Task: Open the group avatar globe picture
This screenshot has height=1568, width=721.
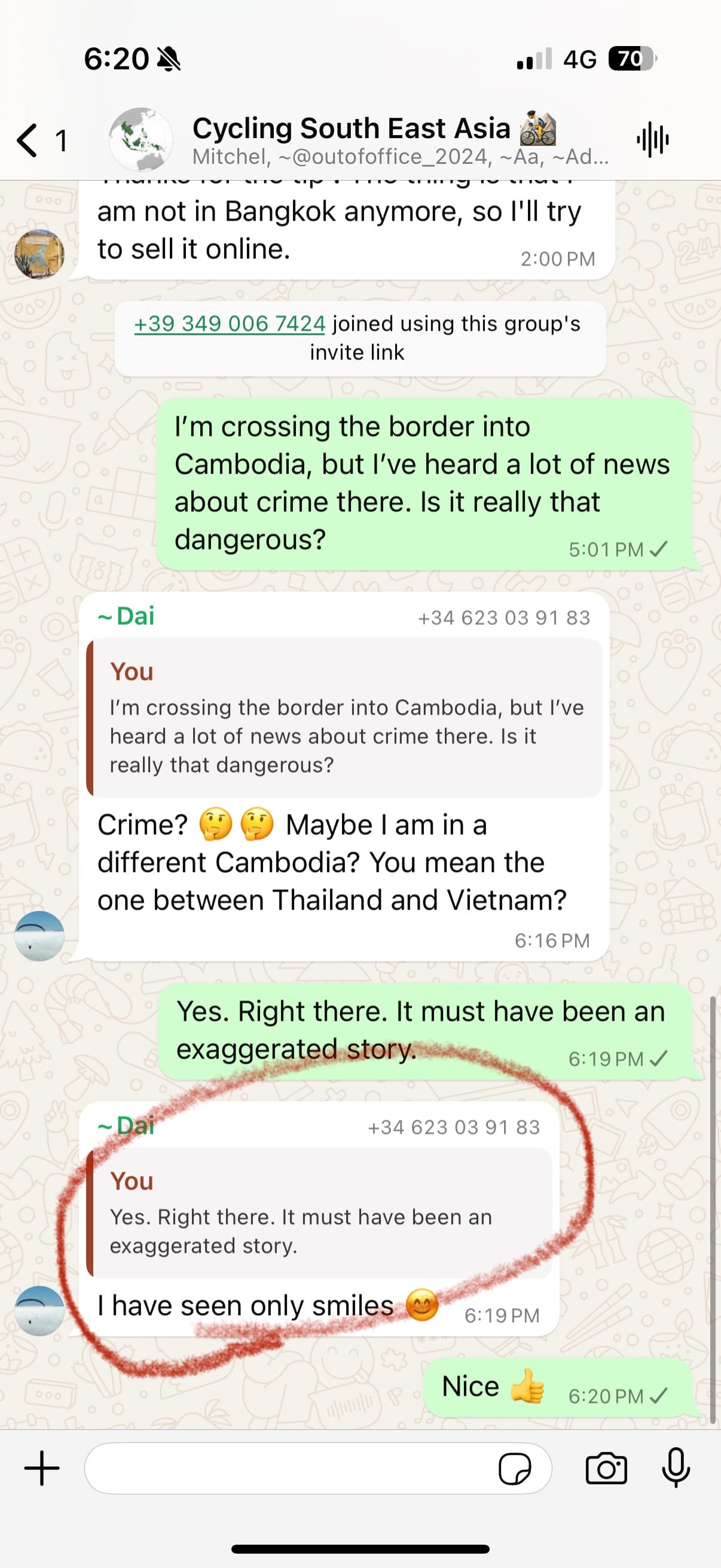Action: coord(140,139)
